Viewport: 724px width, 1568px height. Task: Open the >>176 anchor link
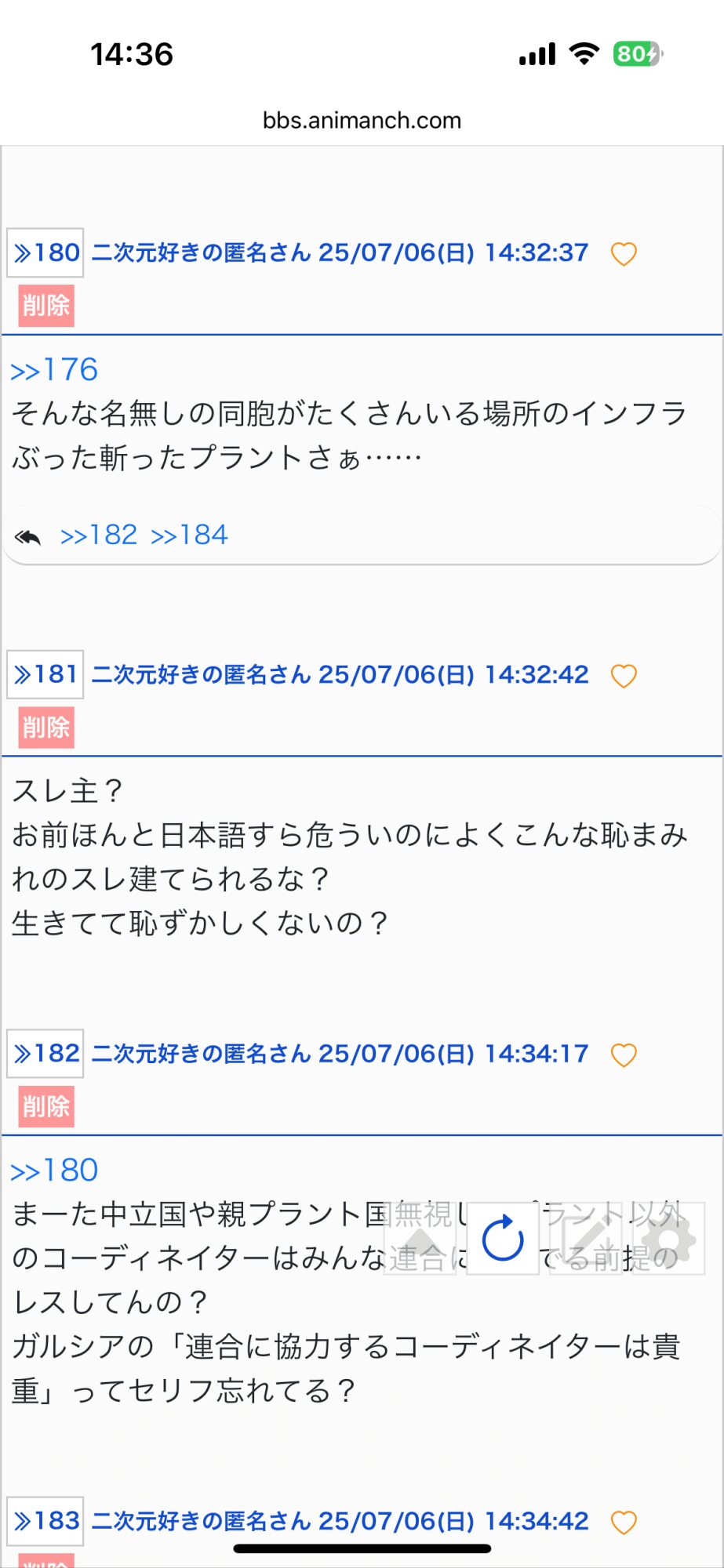pos(54,370)
